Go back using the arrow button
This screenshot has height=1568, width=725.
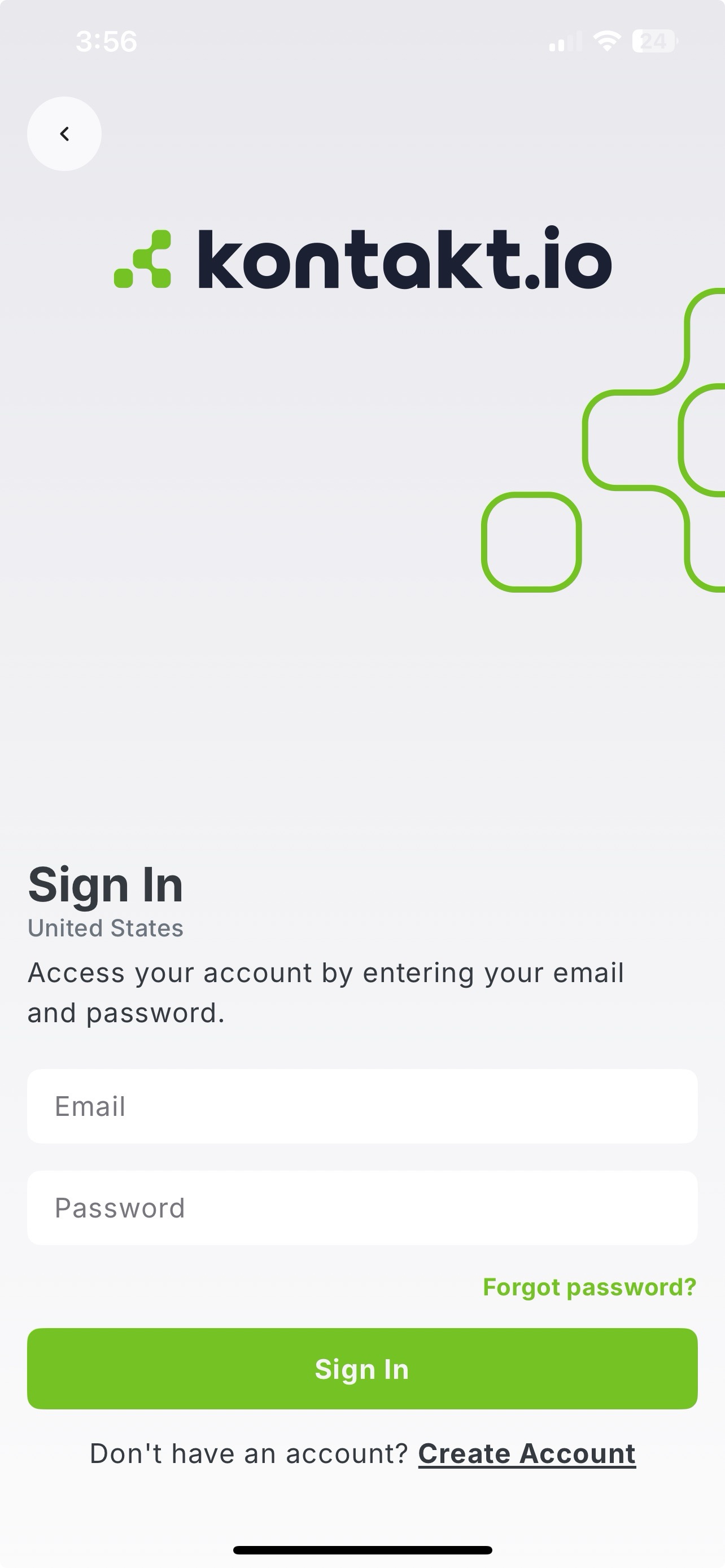[64, 134]
